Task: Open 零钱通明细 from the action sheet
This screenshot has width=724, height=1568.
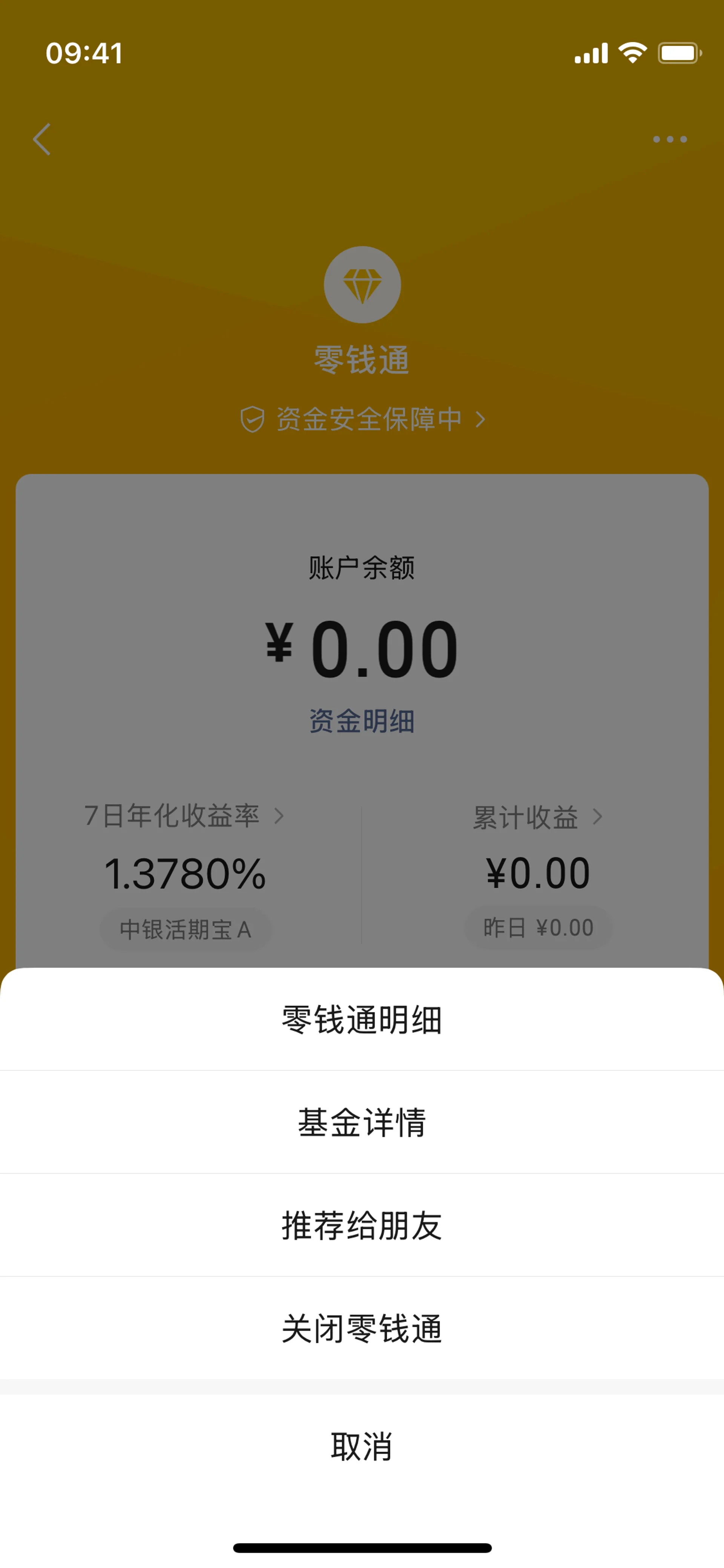Action: pyautogui.click(x=362, y=1020)
